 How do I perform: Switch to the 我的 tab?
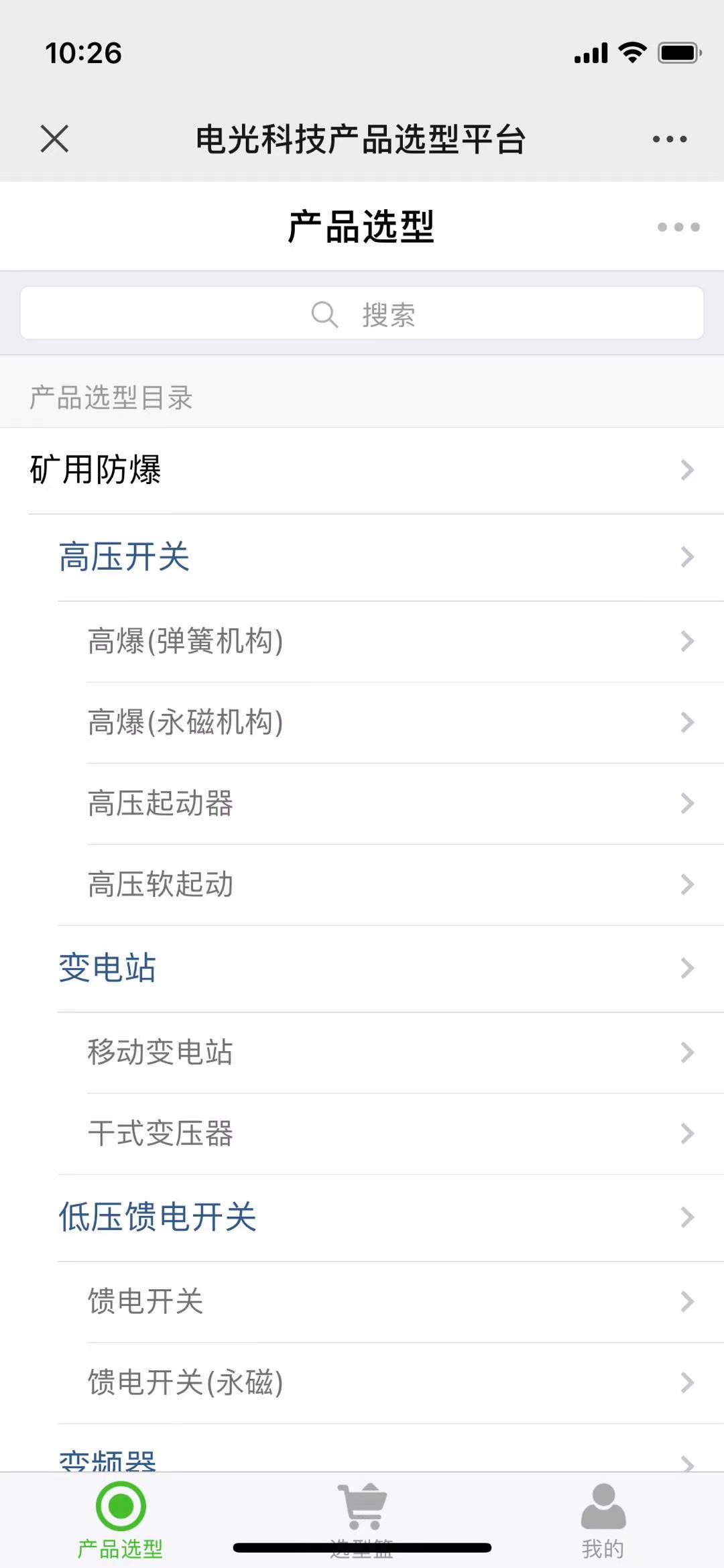[x=603, y=1520]
